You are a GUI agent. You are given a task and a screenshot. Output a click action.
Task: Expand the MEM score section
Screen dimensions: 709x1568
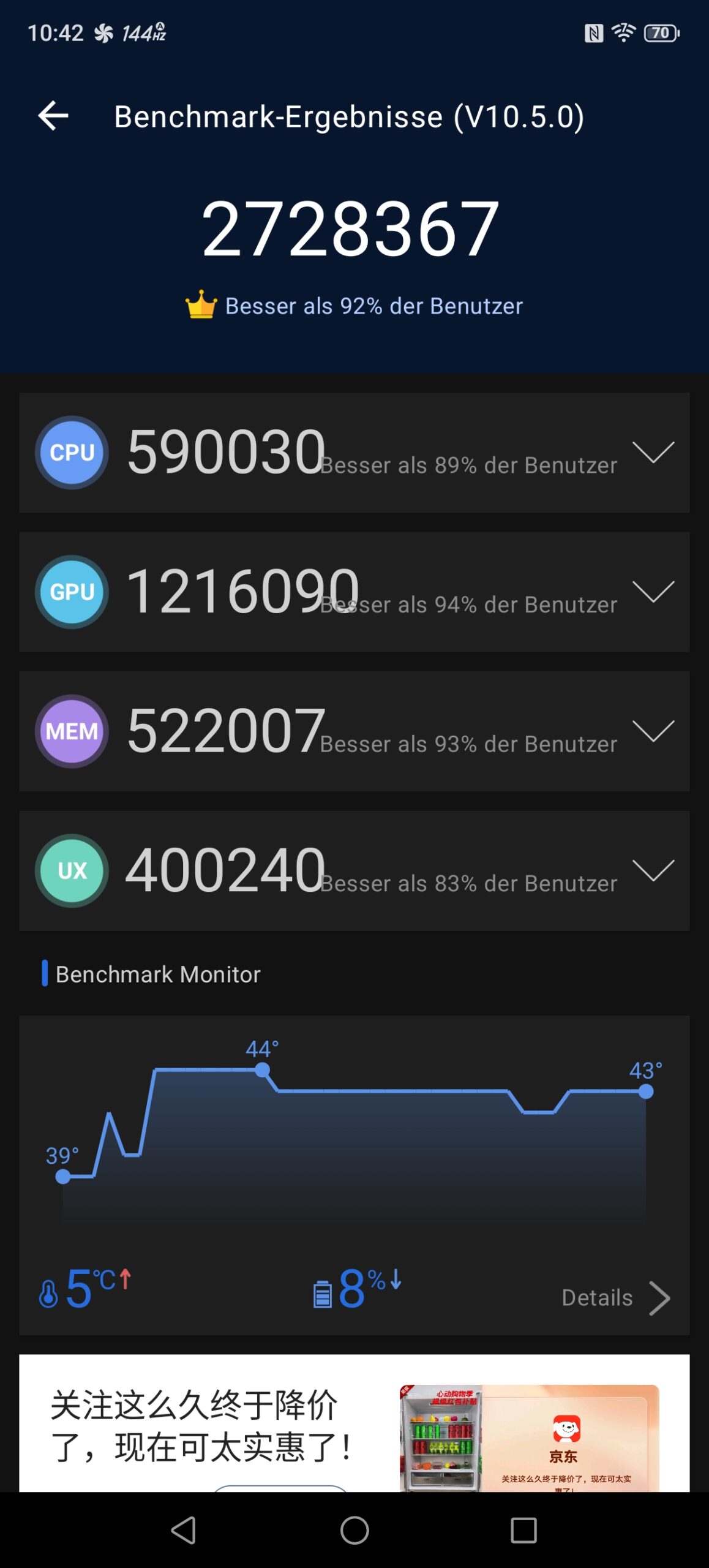pyautogui.click(x=653, y=731)
